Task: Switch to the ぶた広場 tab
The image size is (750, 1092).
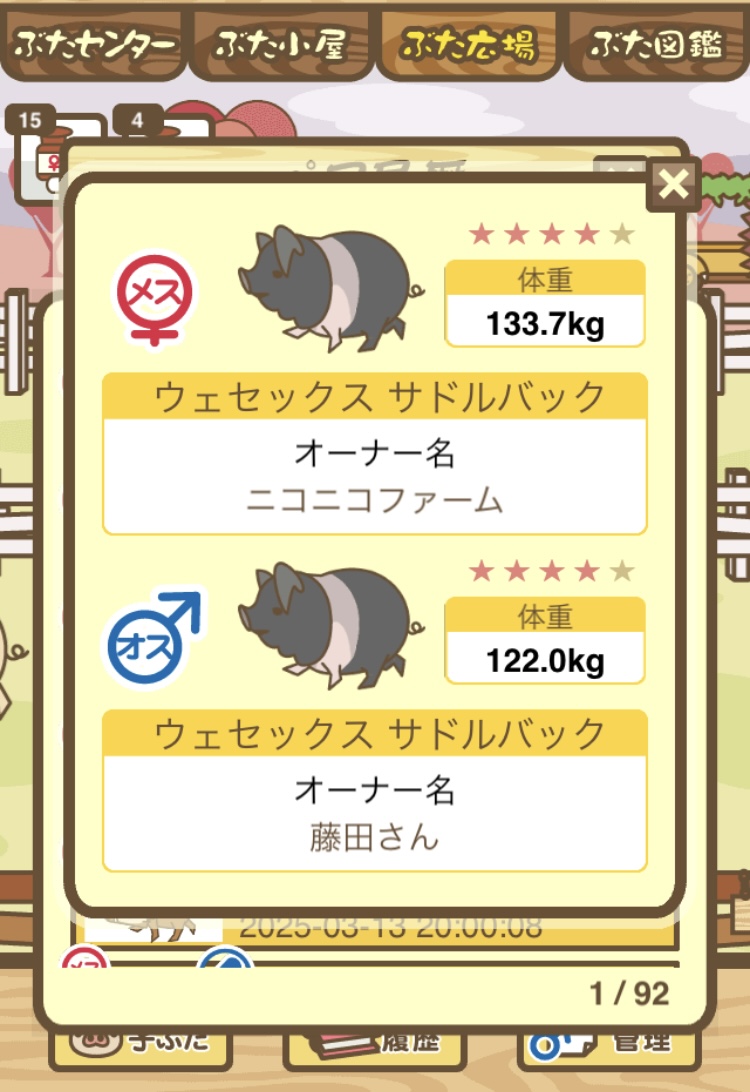Action: pos(468,46)
